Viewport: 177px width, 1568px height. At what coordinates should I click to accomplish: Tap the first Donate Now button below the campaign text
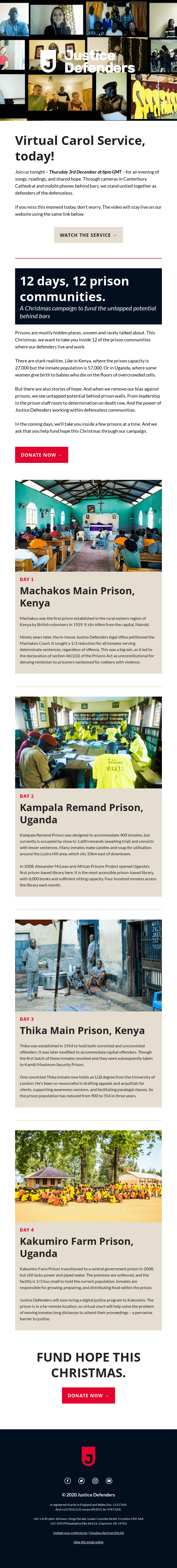pyautogui.click(x=41, y=455)
